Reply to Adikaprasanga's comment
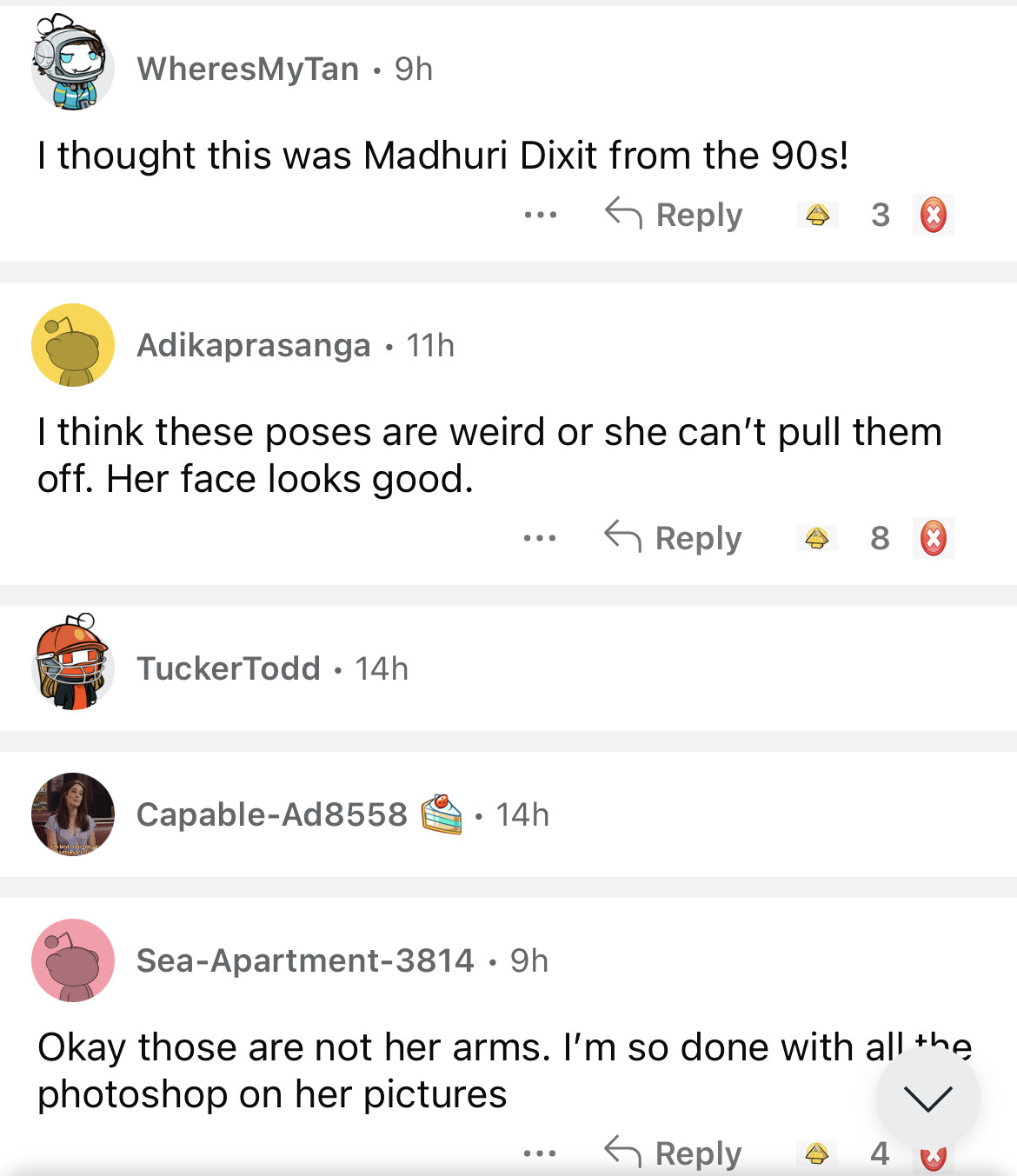 [x=674, y=538]
